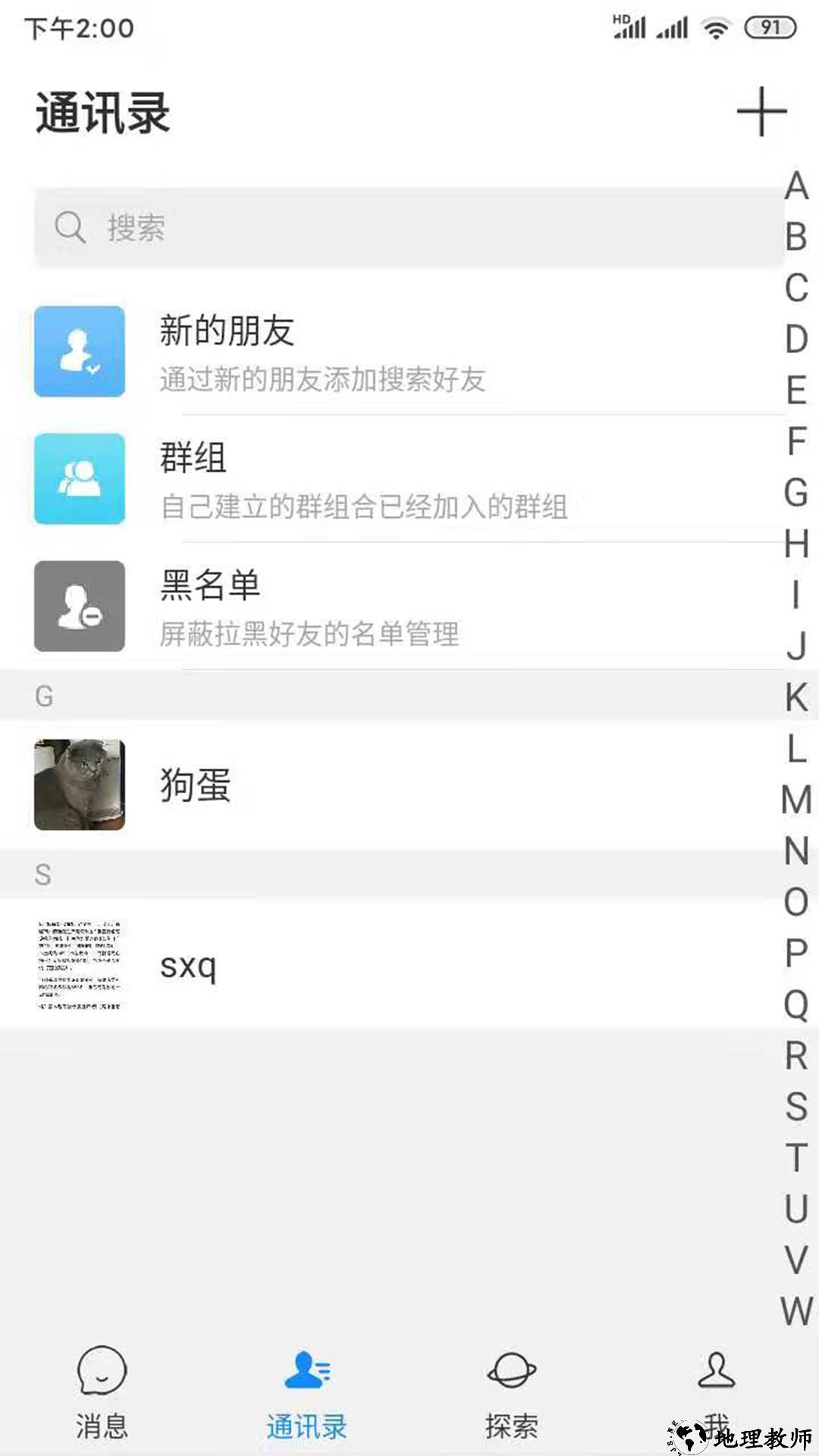The height and width of the screenshot is (1456, 819).
Task: Jump to letter G in index
Action: tap(795, 493)
